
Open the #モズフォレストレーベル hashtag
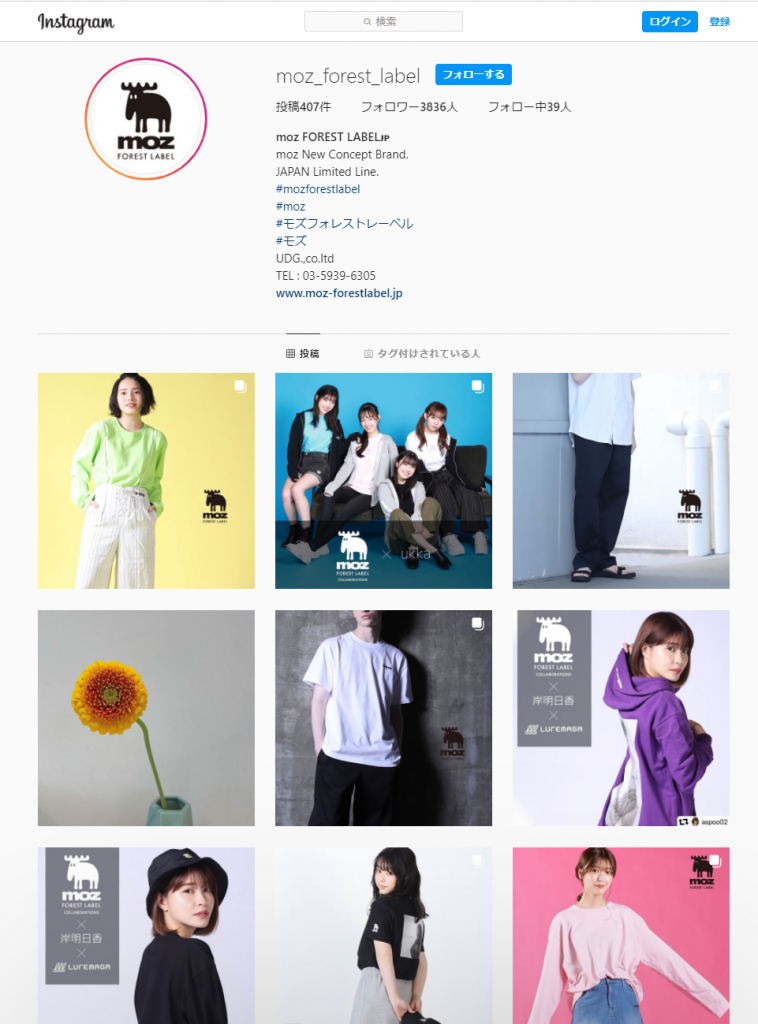click(x=344, y=224)
